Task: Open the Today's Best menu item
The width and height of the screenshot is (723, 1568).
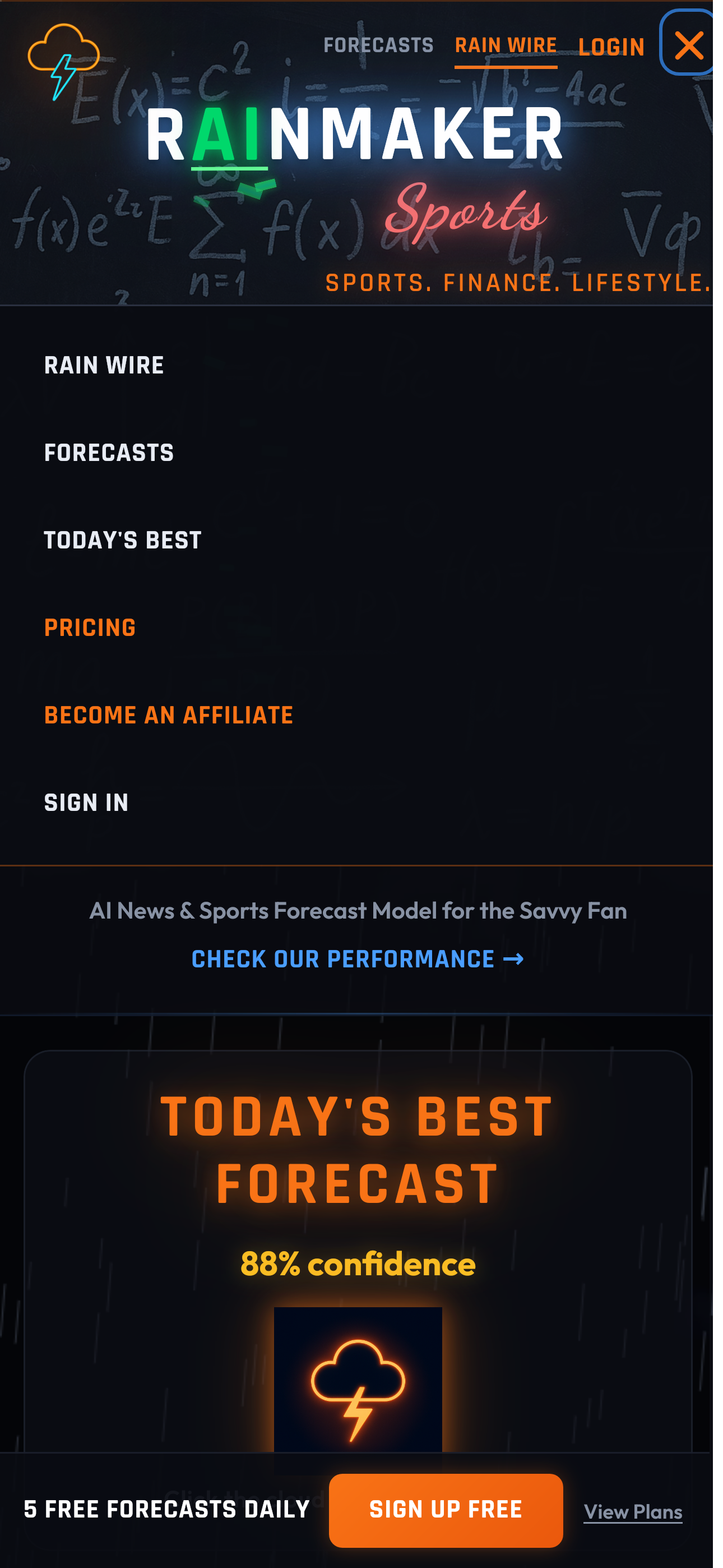Action: tap(122, 541)
